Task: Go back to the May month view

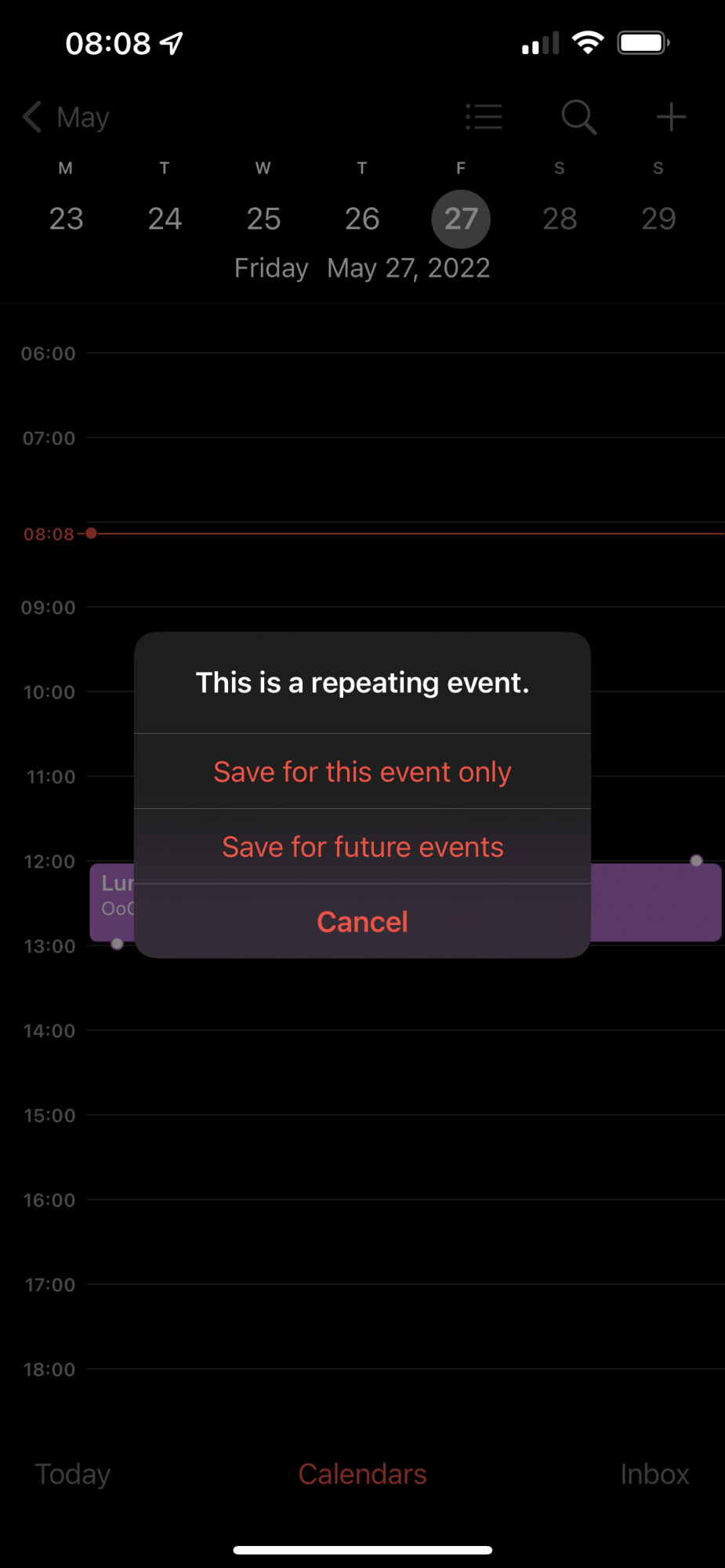Action: tap(66, 118)
